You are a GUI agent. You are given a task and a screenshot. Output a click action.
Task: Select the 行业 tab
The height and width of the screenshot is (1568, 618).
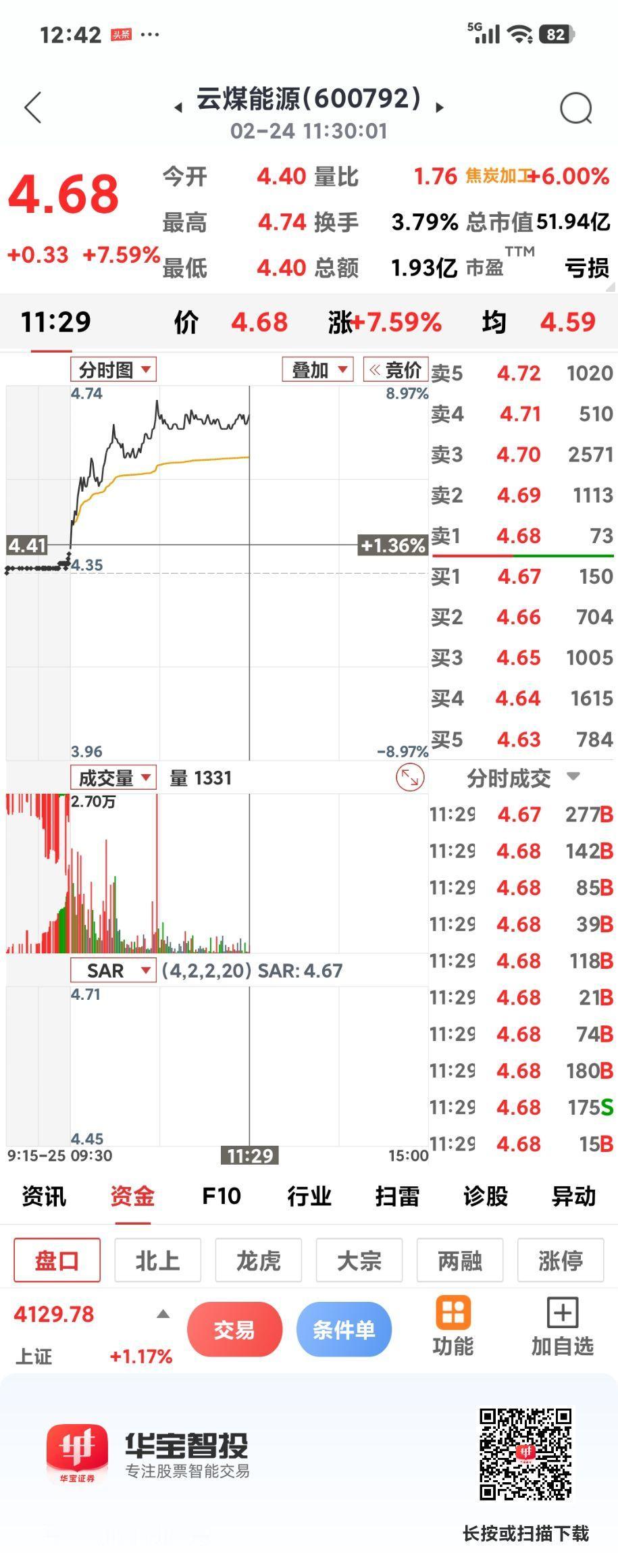pyautogui.click(x=309, y=1196)
